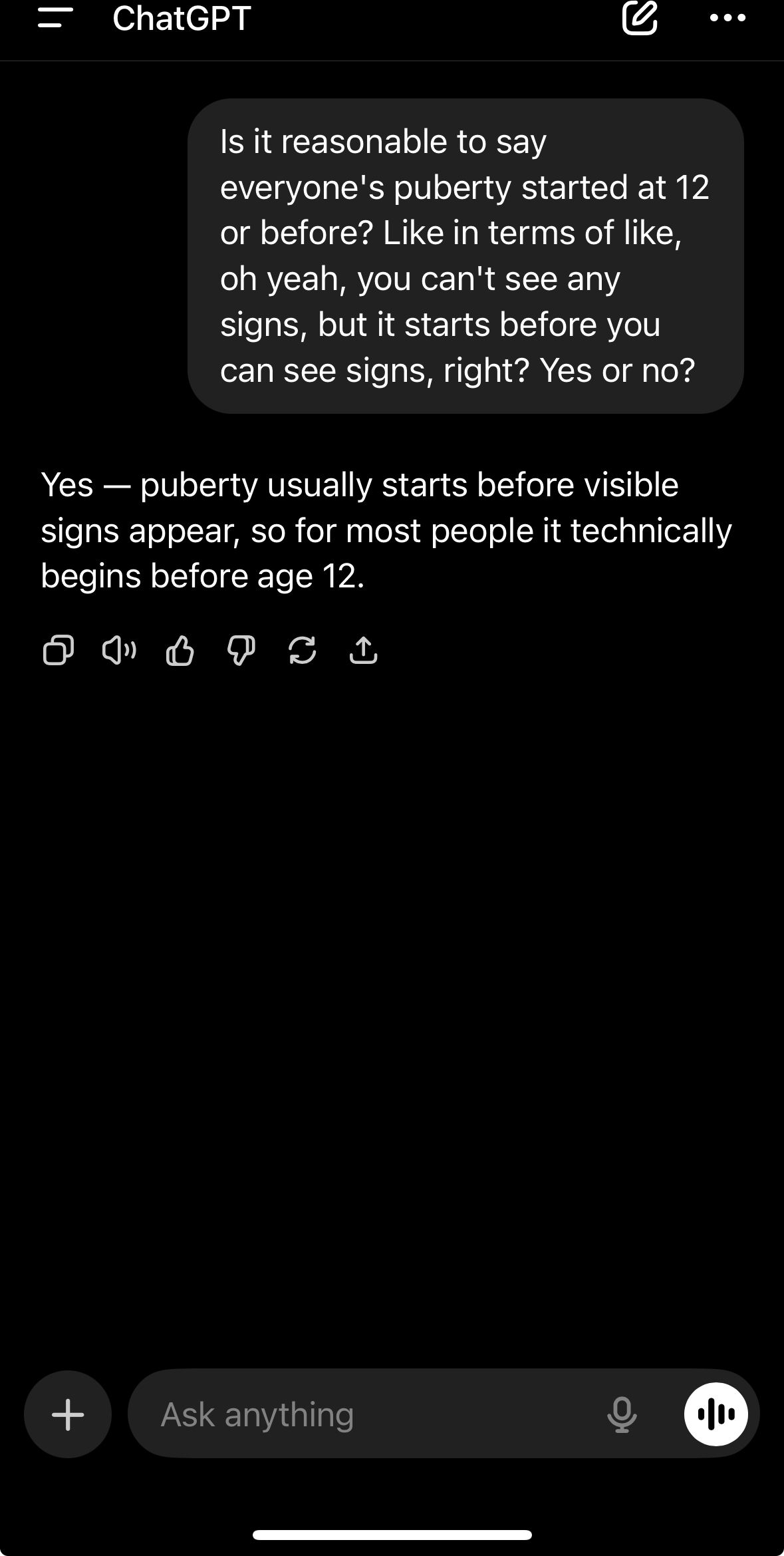This screenshot has width=784, height=1556.
Task: Copy the assistant's response
Action: (x=58, y=651)
